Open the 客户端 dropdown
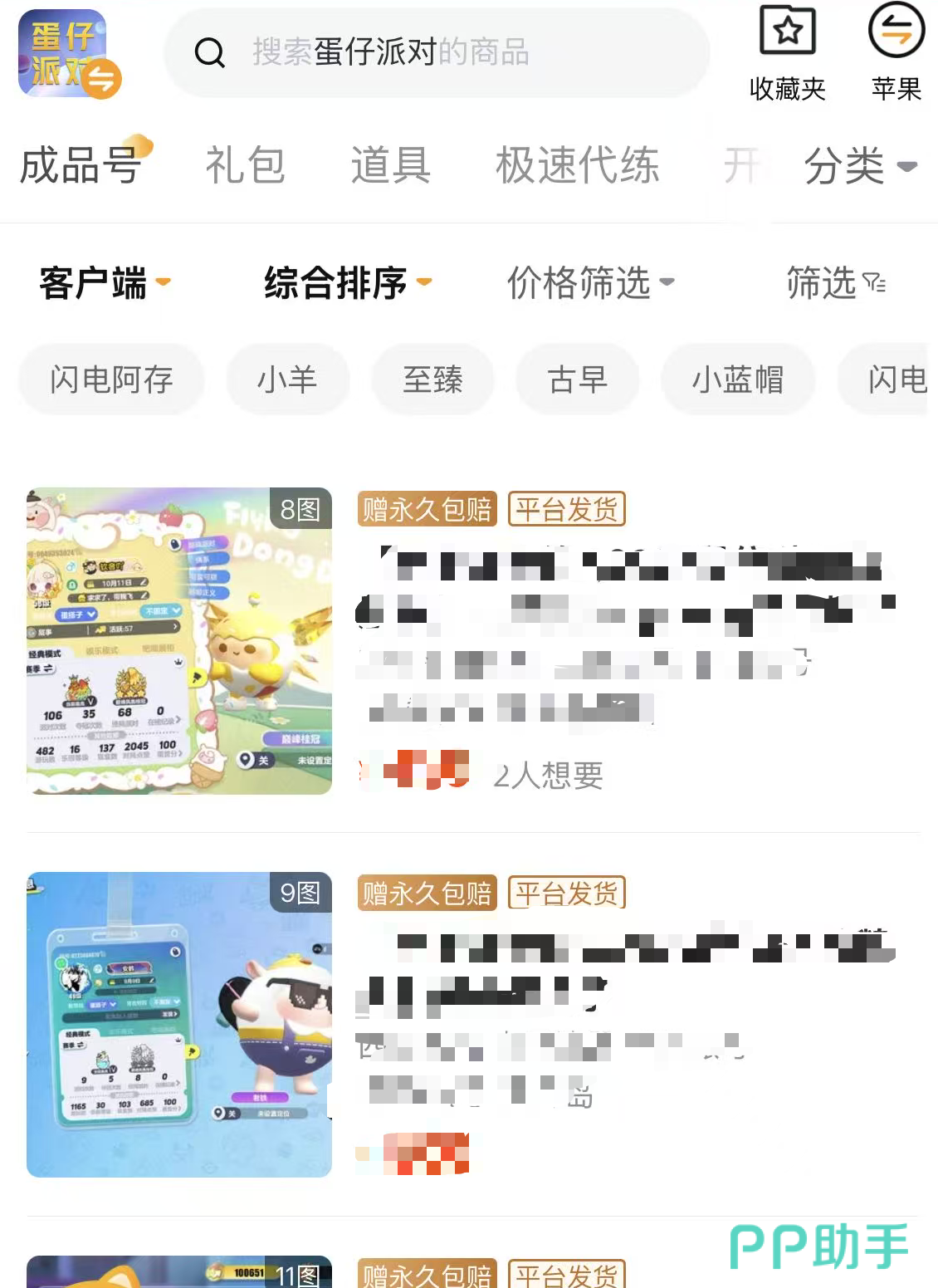938x1288 pixels. [x=104, y=283]
